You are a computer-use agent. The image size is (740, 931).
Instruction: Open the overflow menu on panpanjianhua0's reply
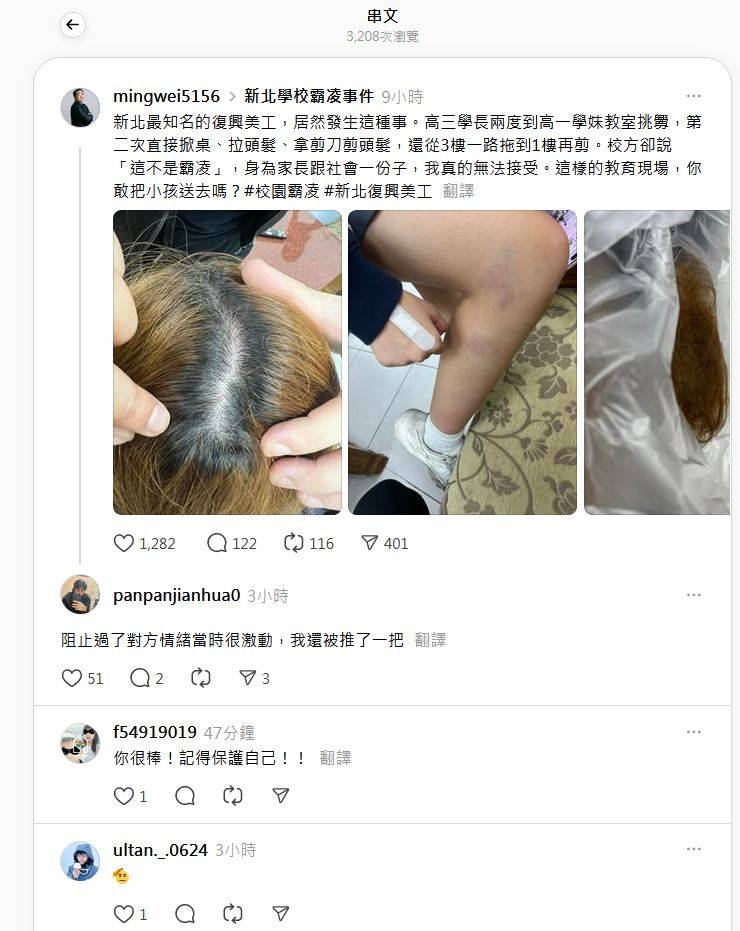point(694,595)
